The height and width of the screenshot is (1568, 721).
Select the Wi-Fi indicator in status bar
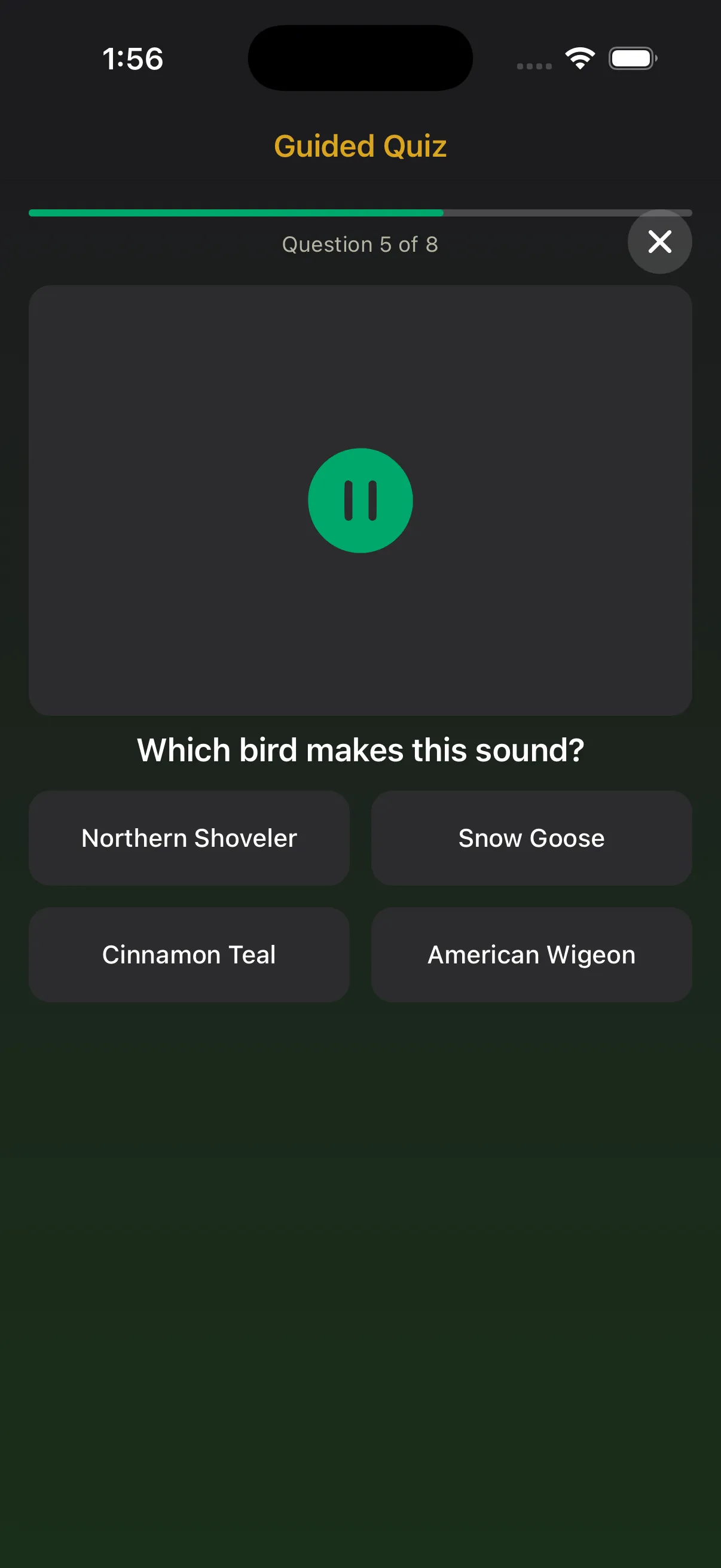[x=578, y=57]
